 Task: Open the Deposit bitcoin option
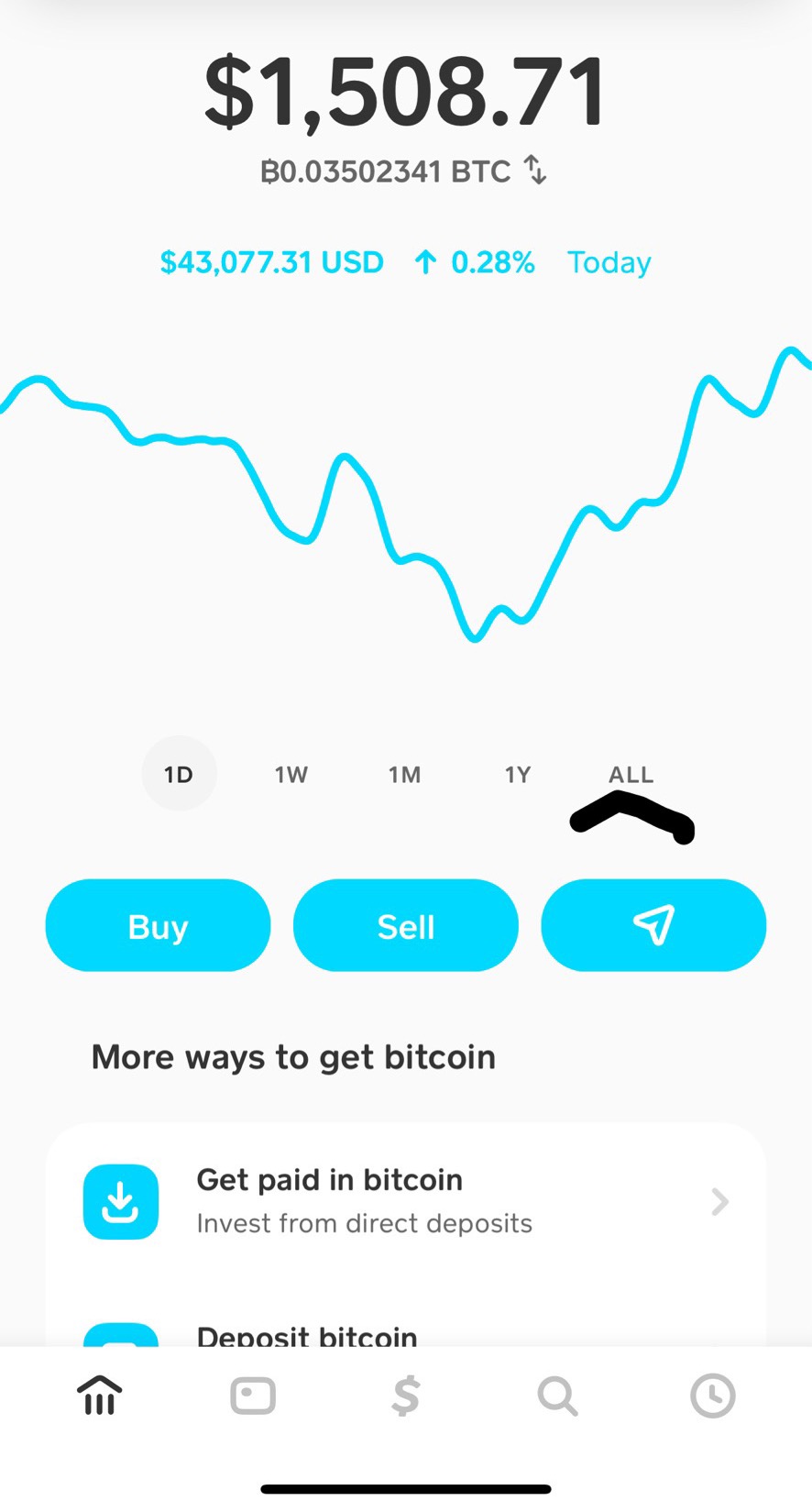pos(406,1332)
